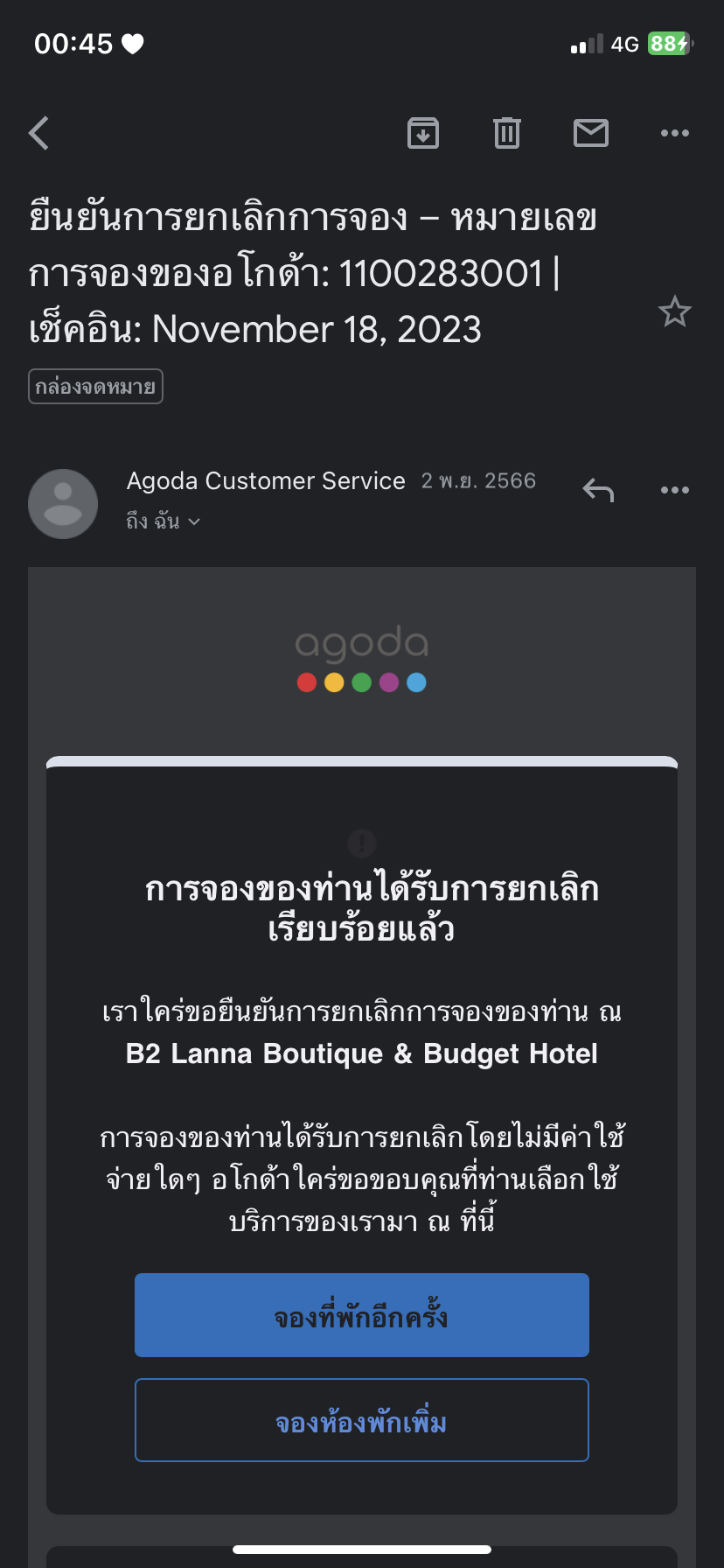Mark the email as unread
Image resolution: width=724 pixels, height=1568 pixels.
(x=591, y=133)
